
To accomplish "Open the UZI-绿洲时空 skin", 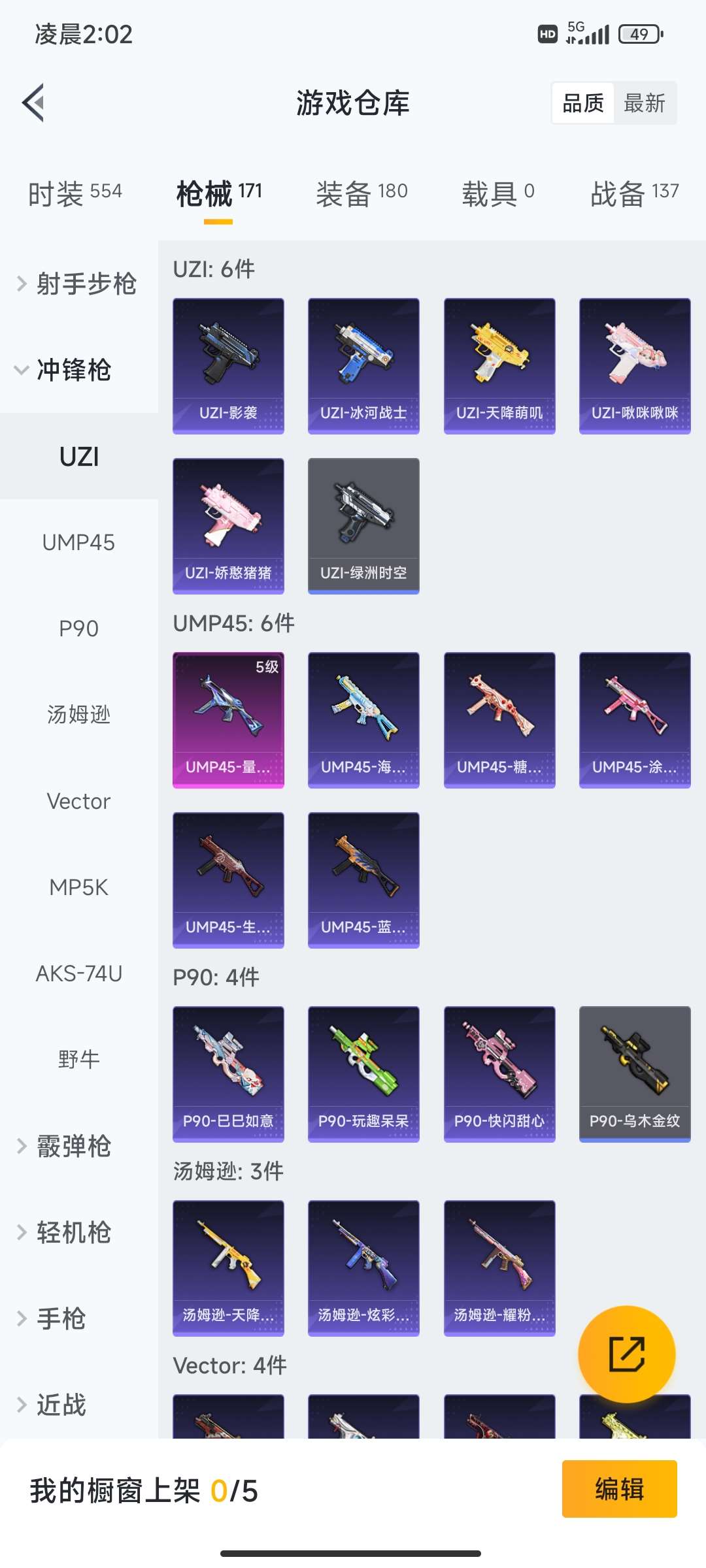I will 363,526.
